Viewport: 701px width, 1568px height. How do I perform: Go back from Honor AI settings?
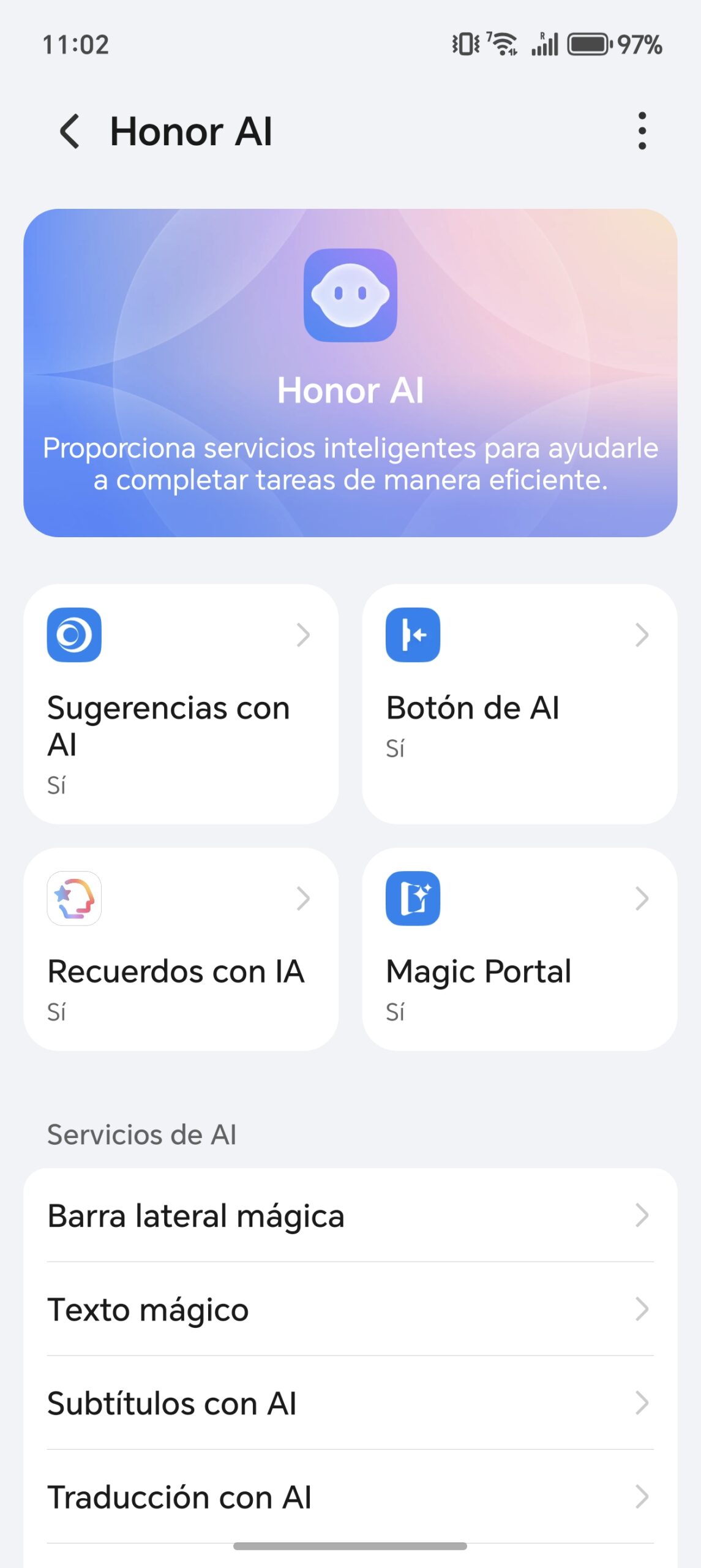pyautogui.click(x=70, y=131)
